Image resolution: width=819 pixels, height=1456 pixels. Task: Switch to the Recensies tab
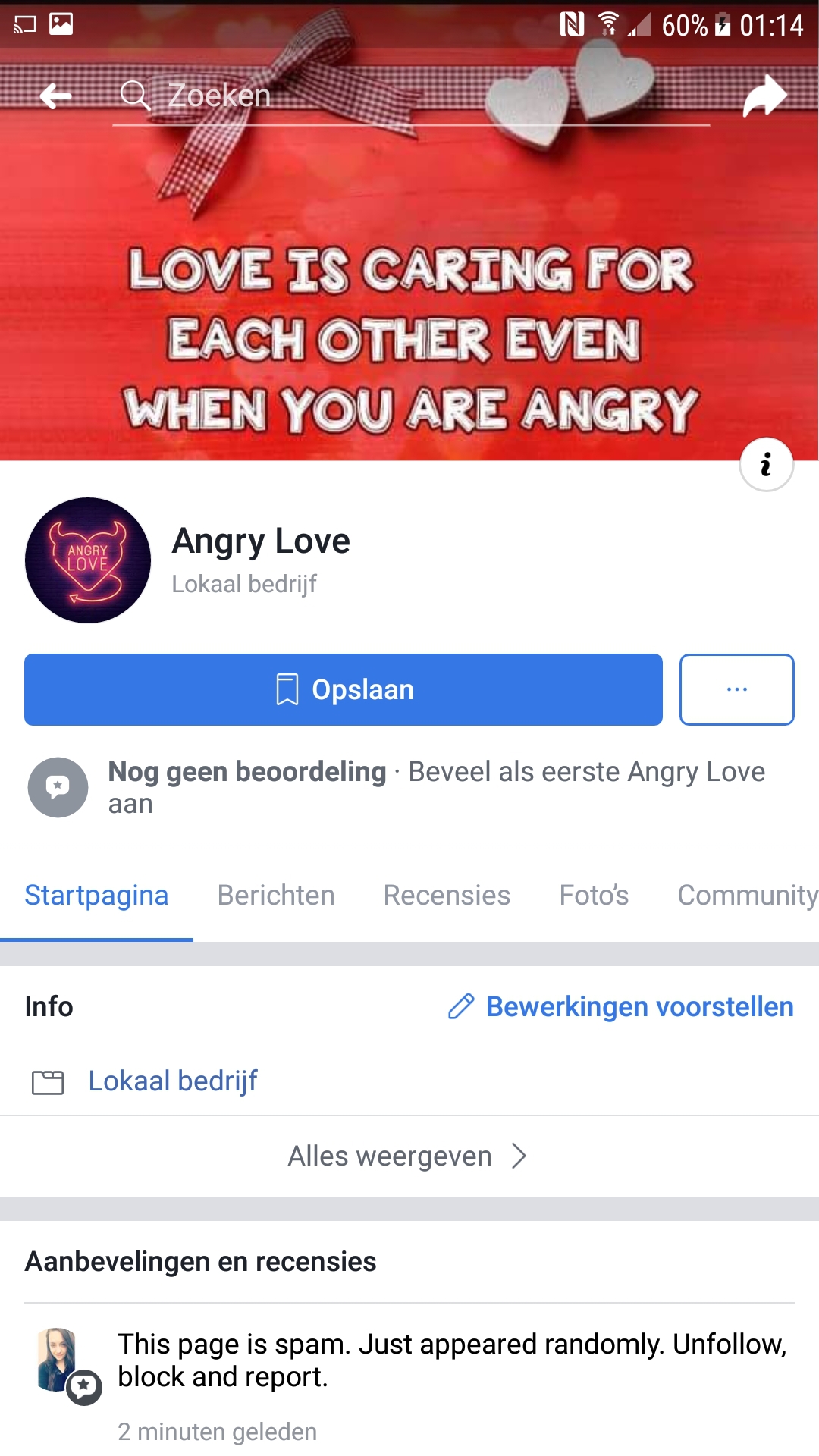(447, 896)
